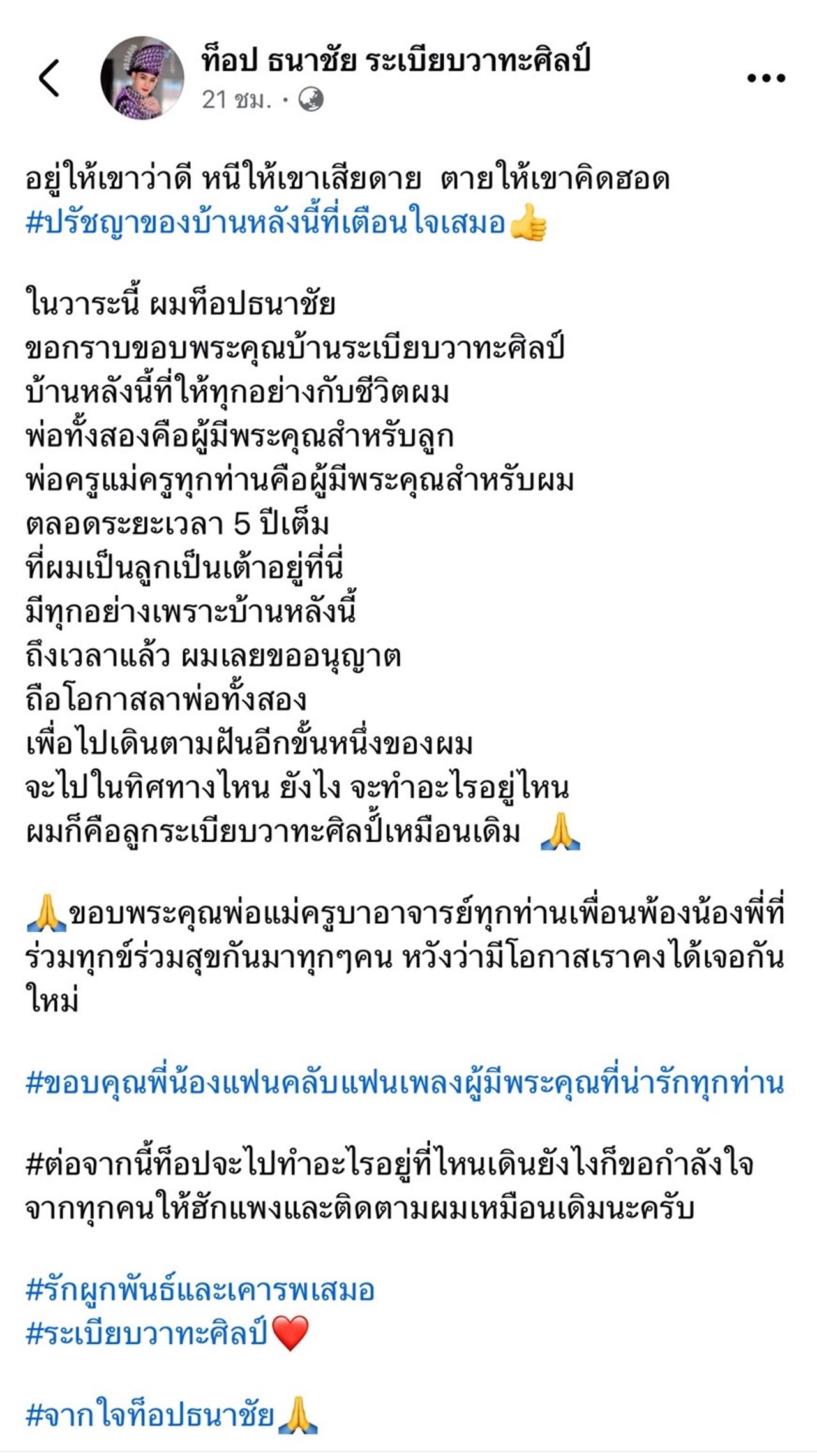The image size is (817, 1456).
Task: Open profile name ท็อป ธนาชัย ระเบียบวาทะศิลป์
Action: point(396,60)
